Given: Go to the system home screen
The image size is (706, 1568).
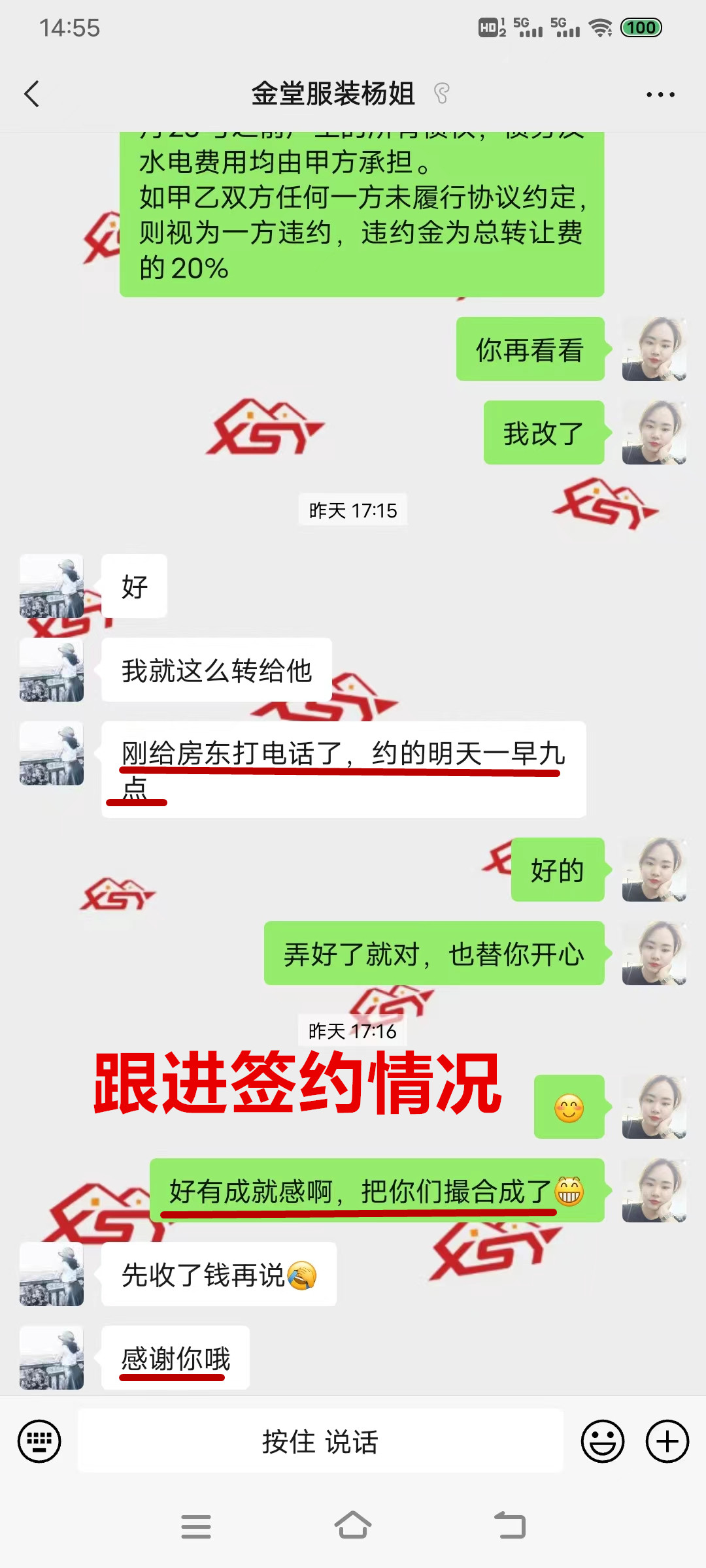Looking at the screenshot, I should [353, 1526].
